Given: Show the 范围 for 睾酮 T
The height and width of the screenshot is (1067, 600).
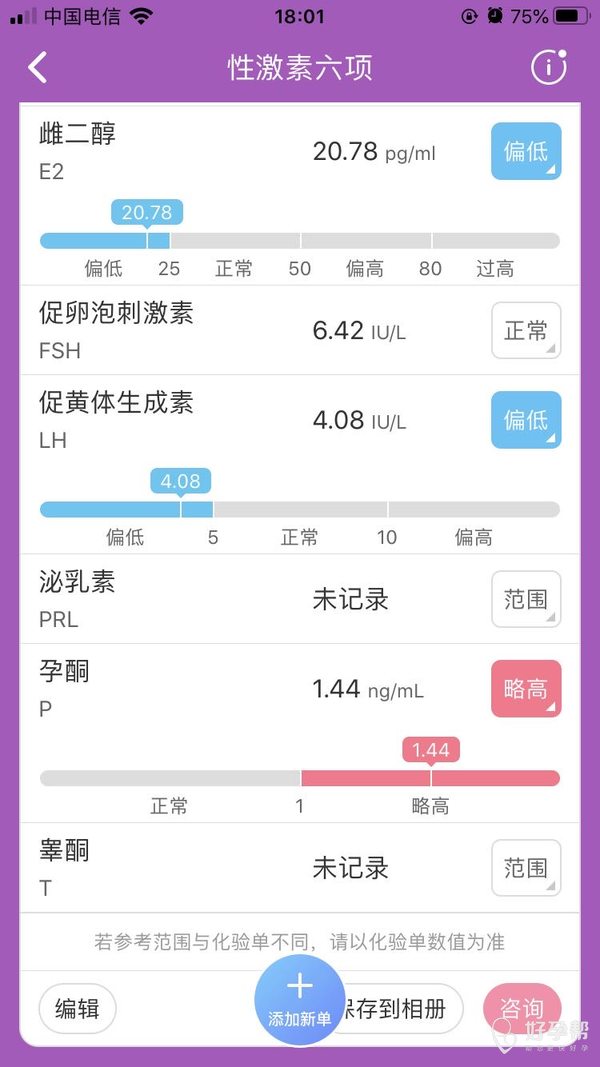Looking at the screenshot, I should [526, 868].
